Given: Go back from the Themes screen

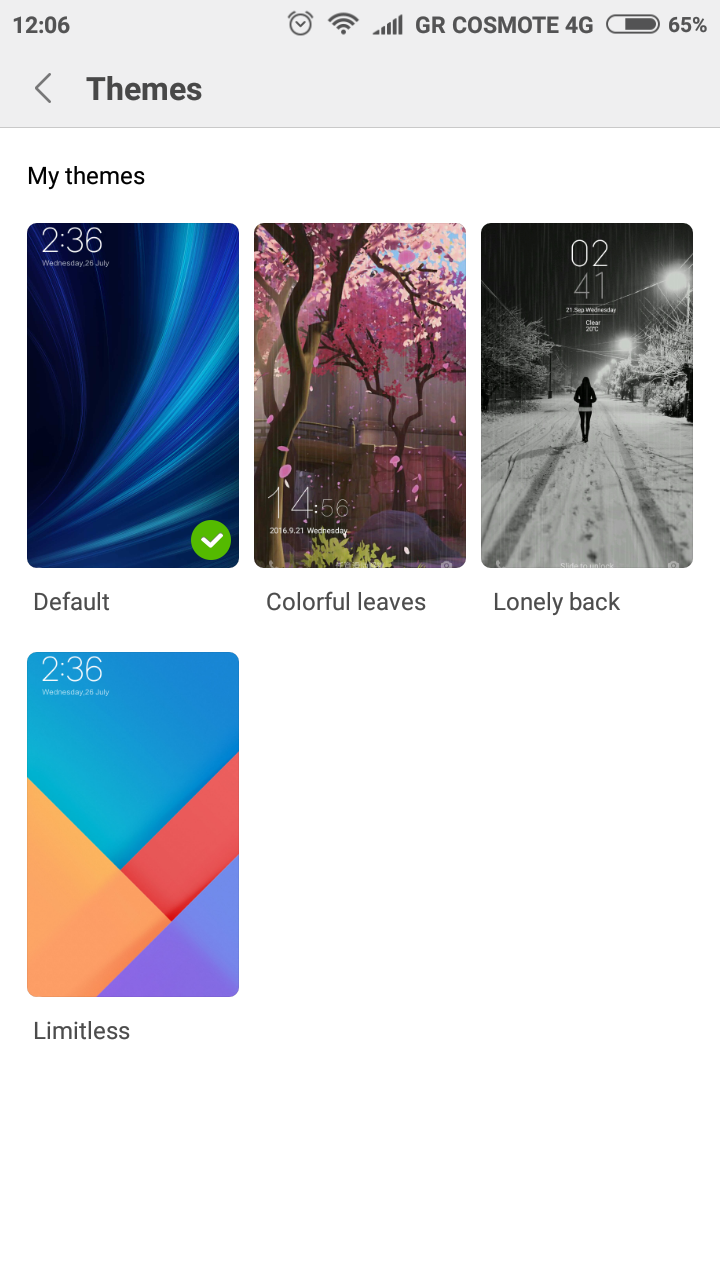Looking at the screenshot, I should (x=43, y=89).
